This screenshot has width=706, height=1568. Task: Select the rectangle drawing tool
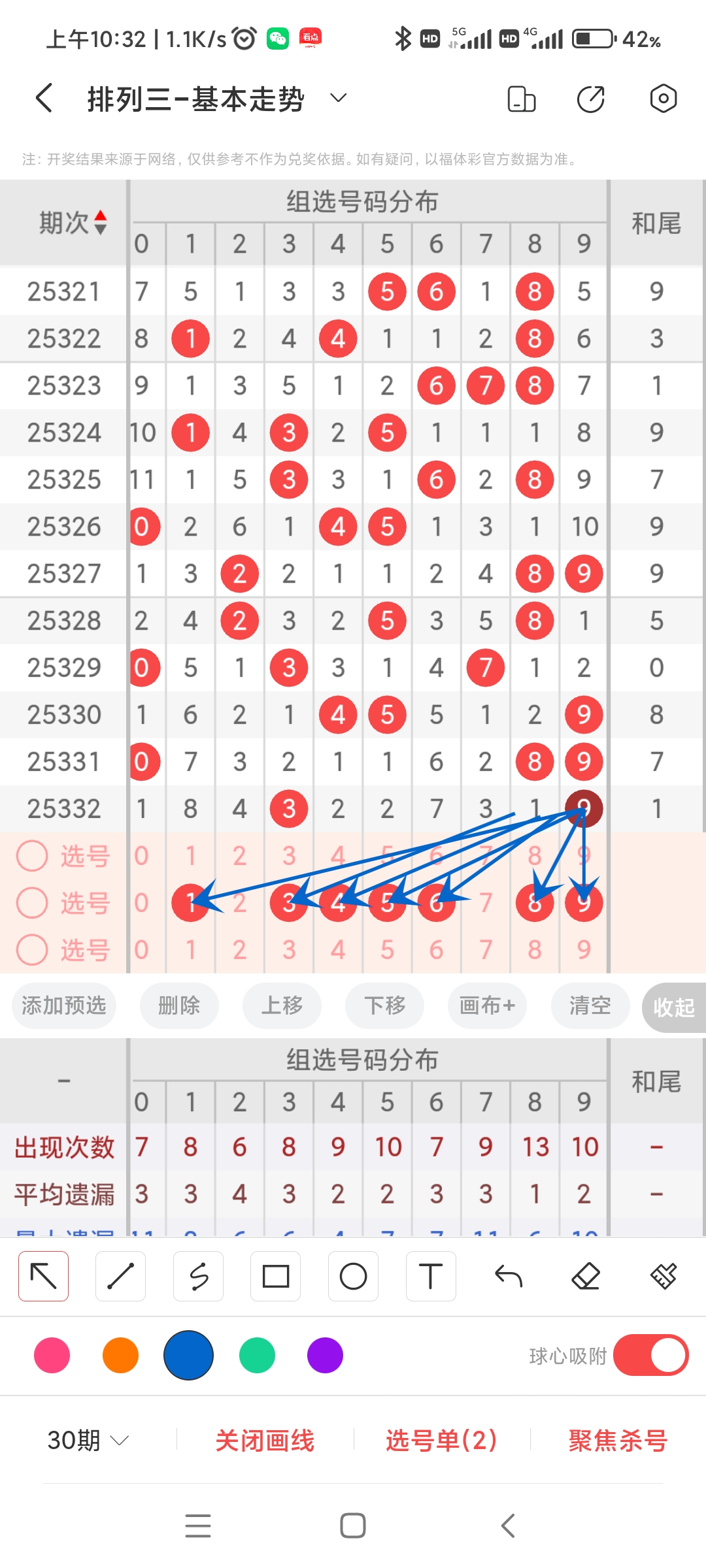pyautogui.click(x=276, y=1275)
